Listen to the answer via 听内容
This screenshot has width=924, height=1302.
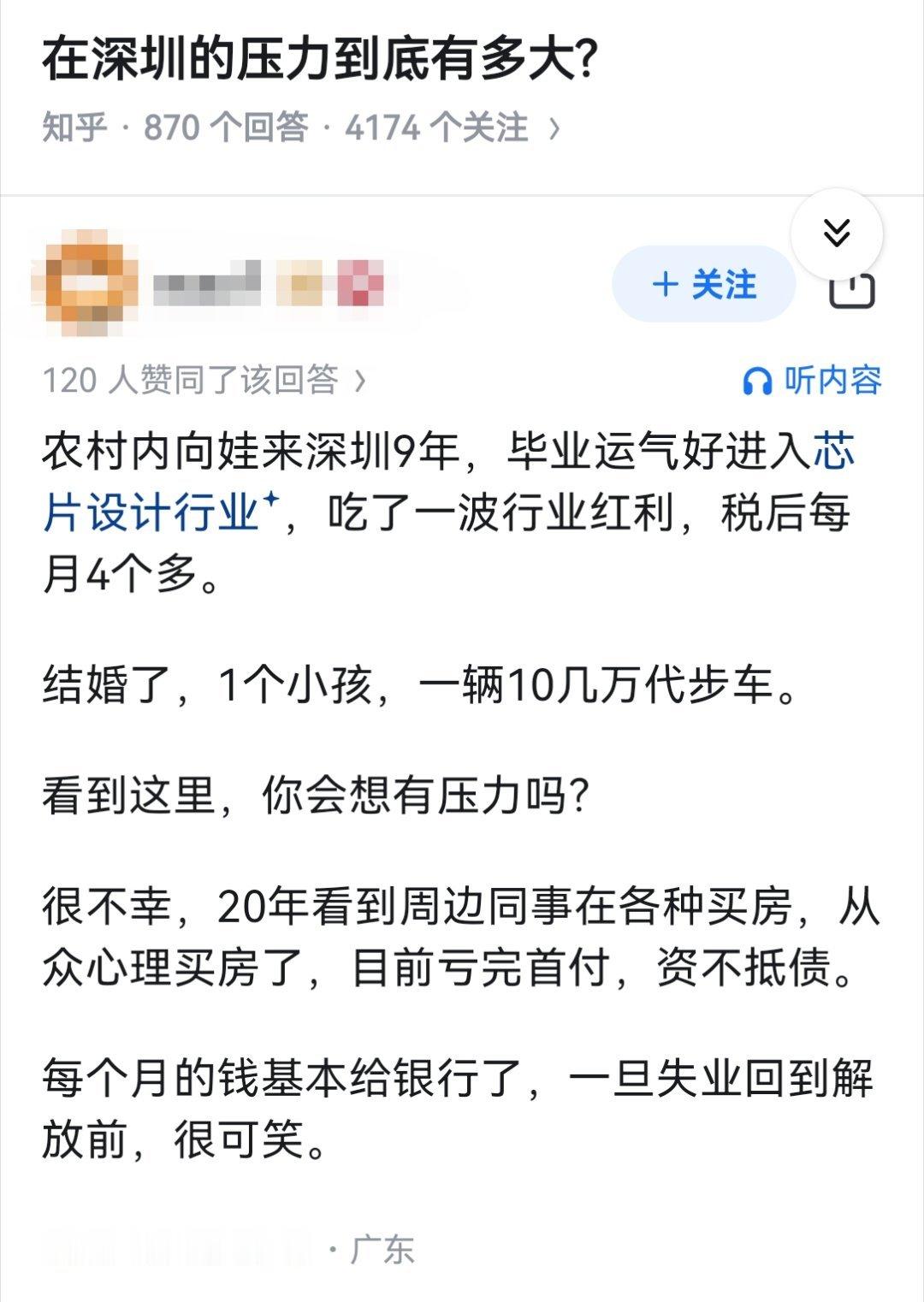click(813, 380)
